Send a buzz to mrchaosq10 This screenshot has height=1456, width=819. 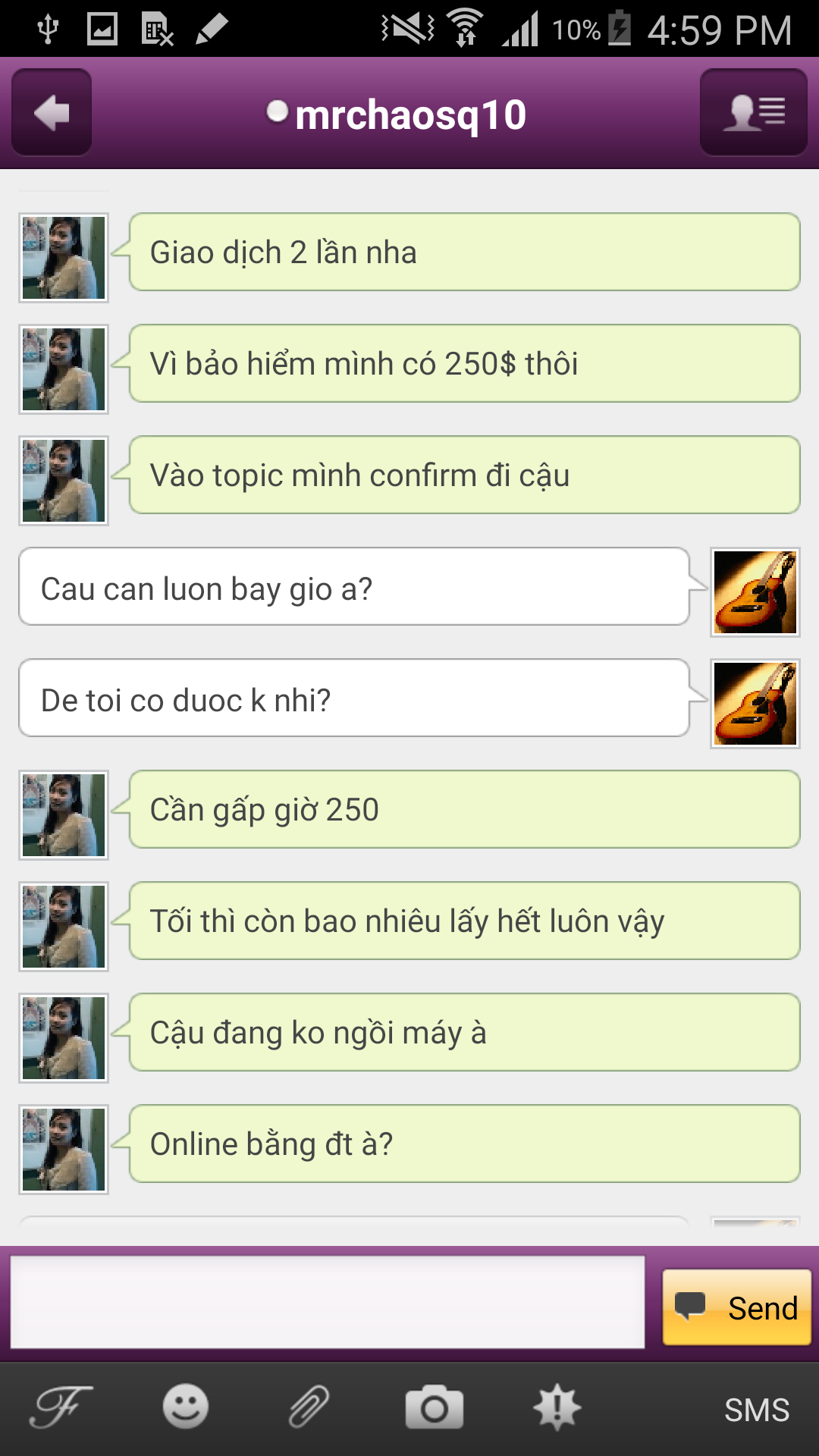click(557, 1408)
